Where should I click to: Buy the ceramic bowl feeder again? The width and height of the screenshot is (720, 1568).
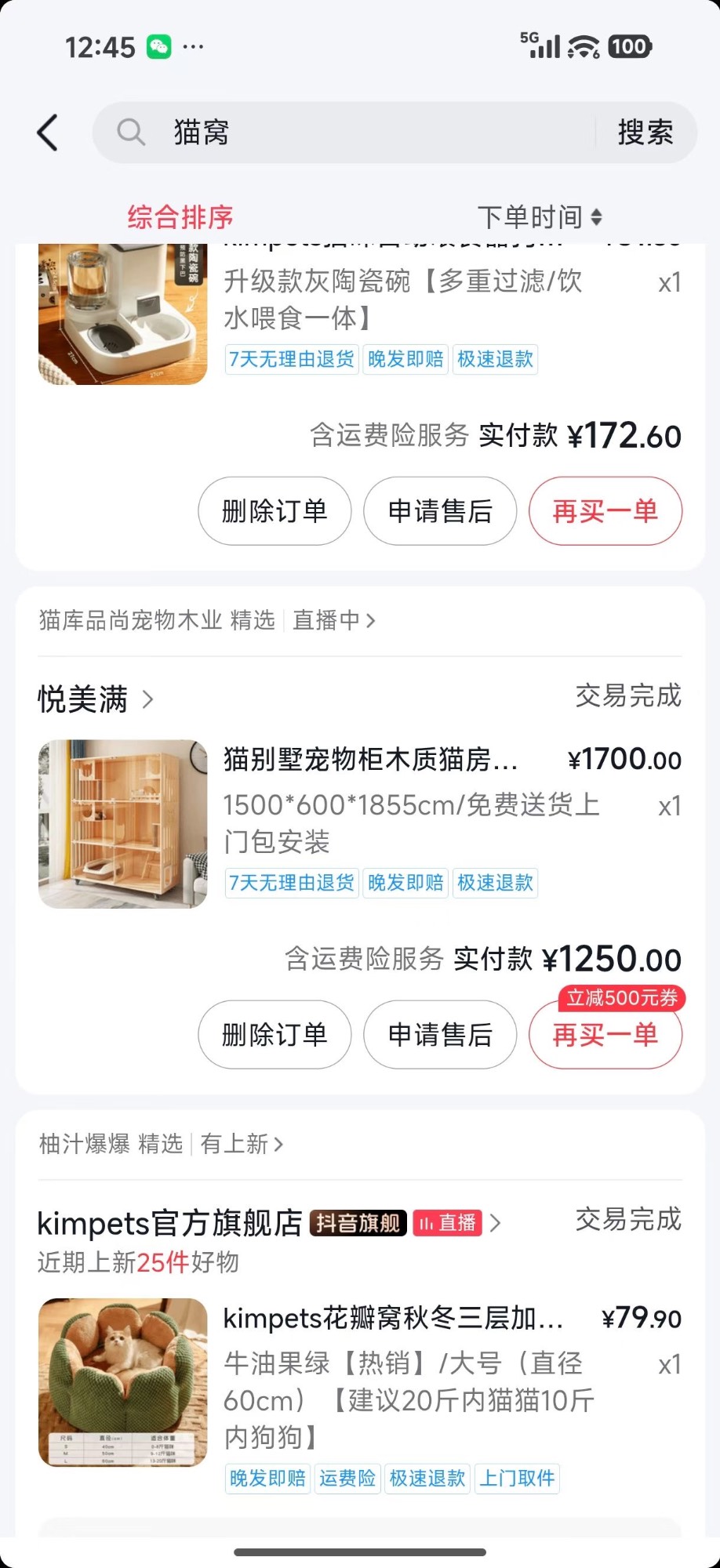tap(605, 511)
